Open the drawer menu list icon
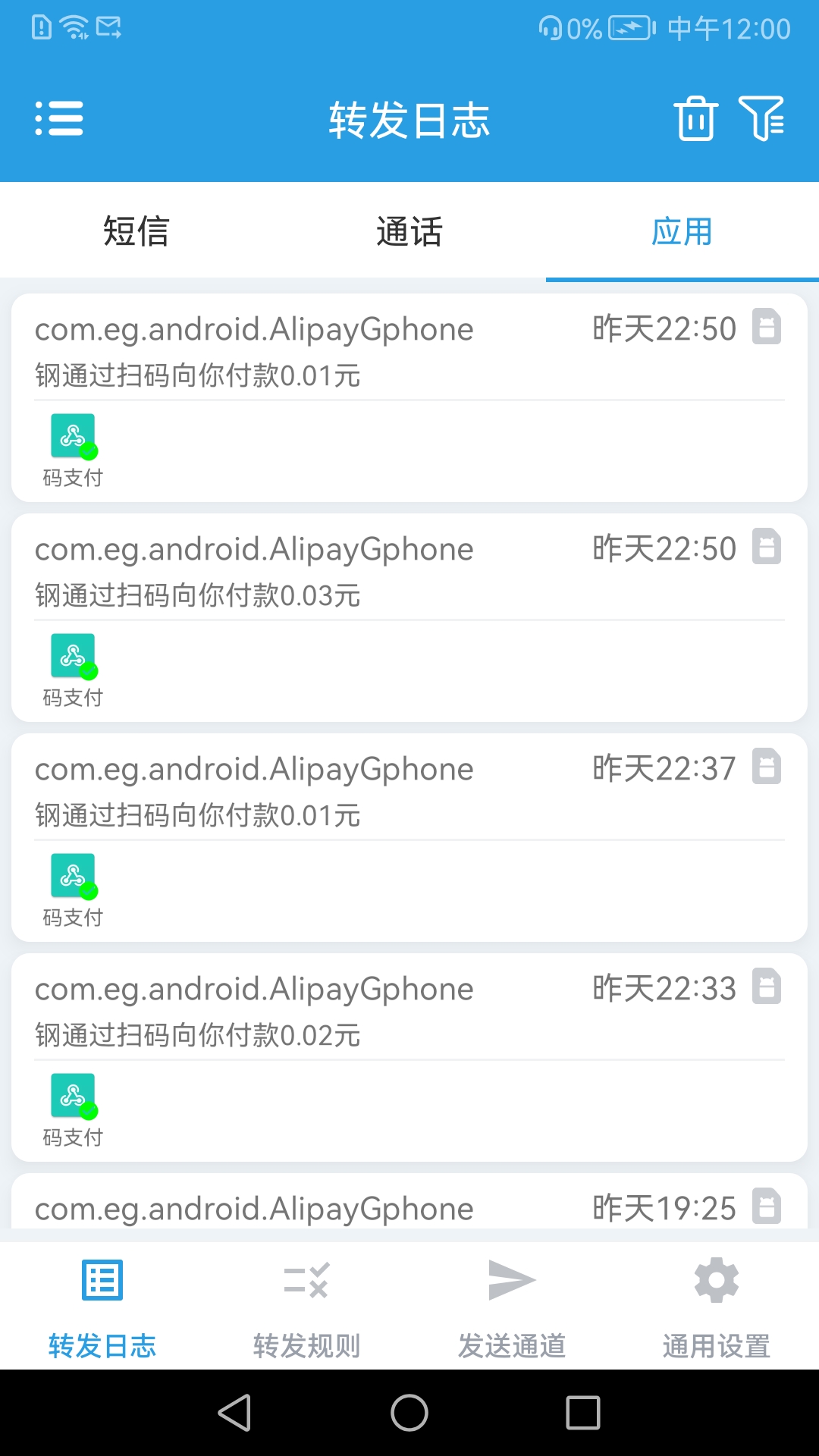 (59, 119)
